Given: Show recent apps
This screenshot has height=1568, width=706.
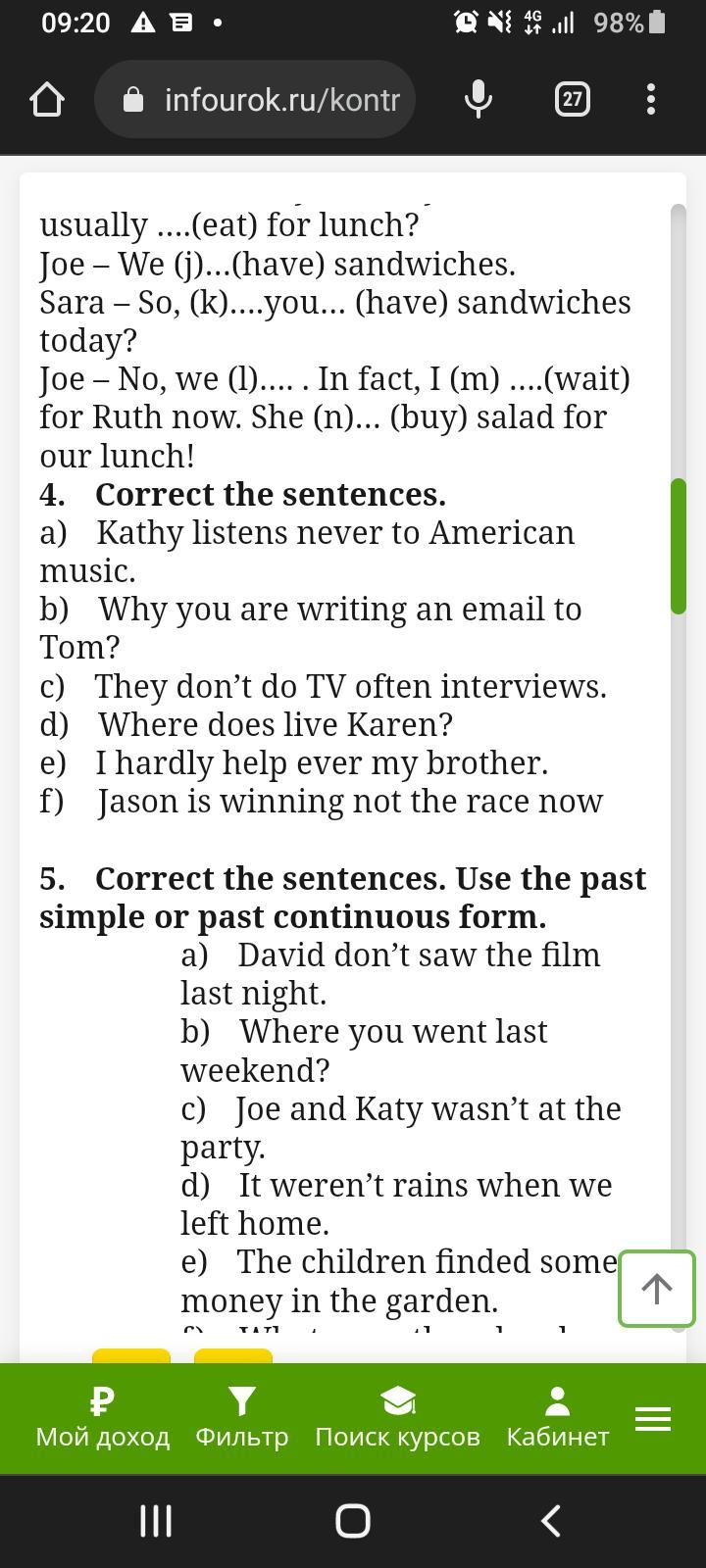Looking at the screenshot, I should [156, 1521].
